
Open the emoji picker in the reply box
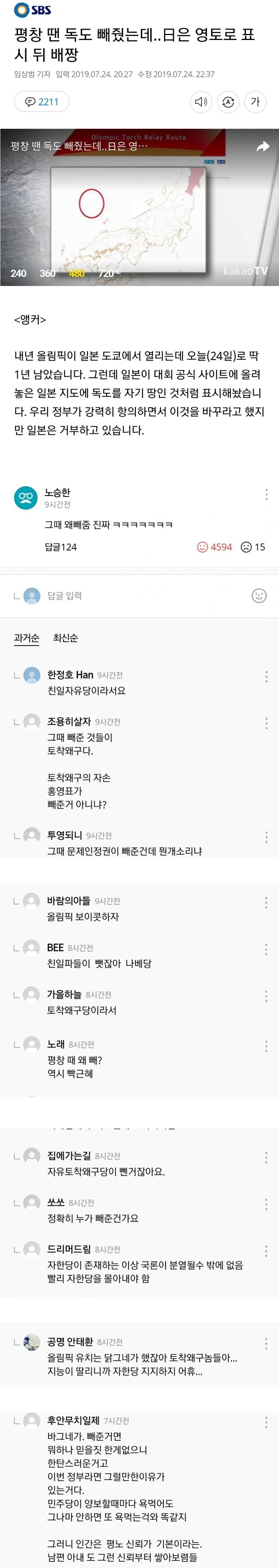pyautogui.click(x=259, y=595)
